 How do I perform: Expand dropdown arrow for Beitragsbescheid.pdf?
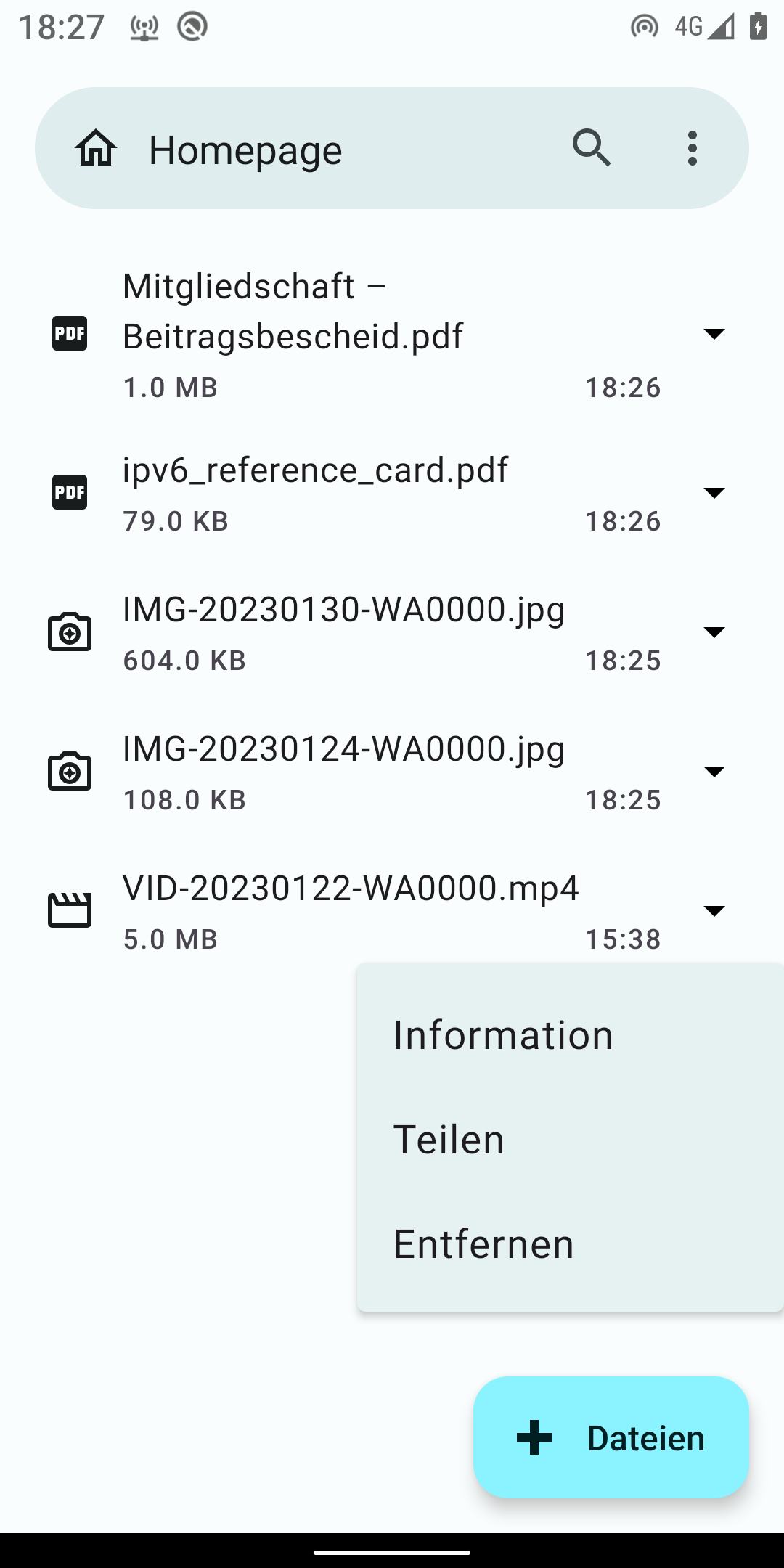[714, 334]
